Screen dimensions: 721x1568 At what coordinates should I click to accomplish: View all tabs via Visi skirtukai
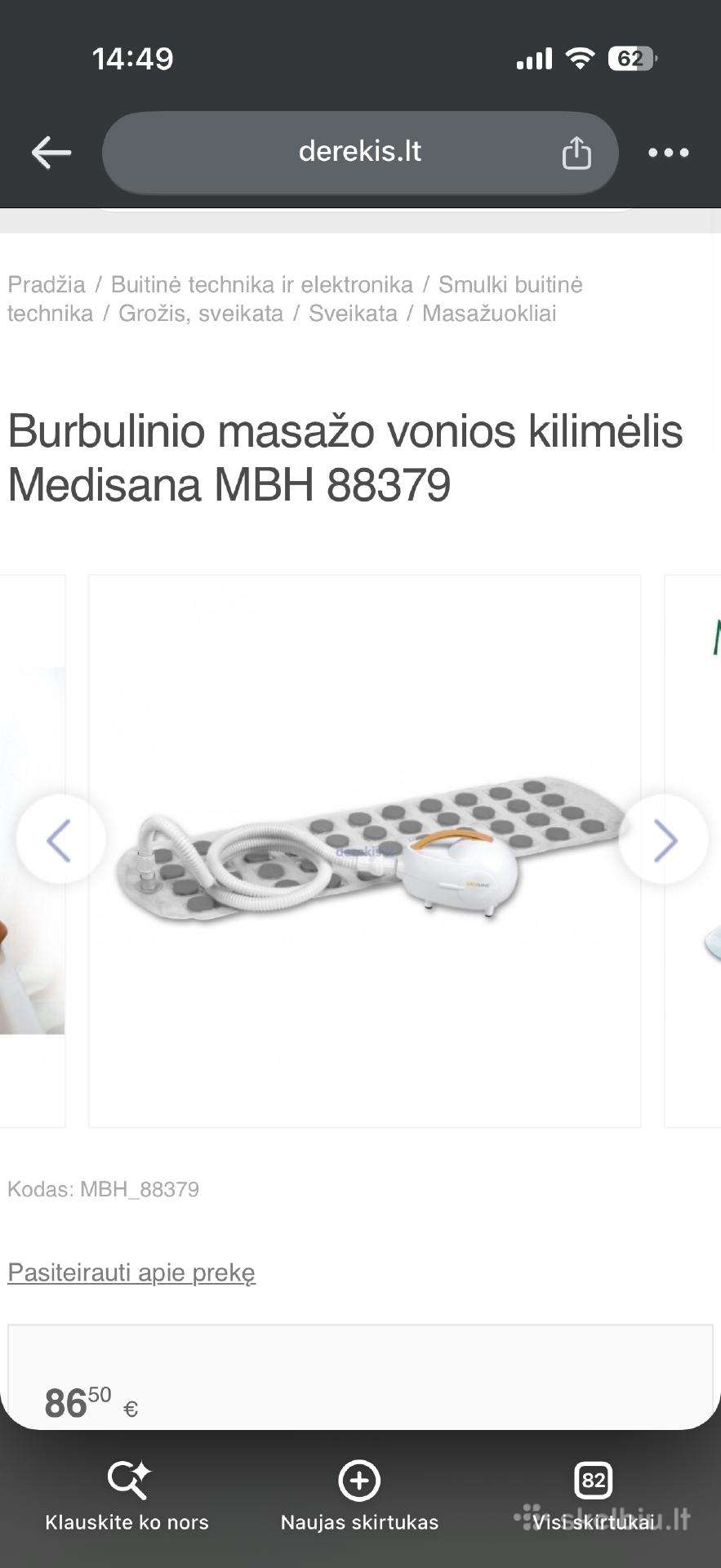click(594, 1497)
